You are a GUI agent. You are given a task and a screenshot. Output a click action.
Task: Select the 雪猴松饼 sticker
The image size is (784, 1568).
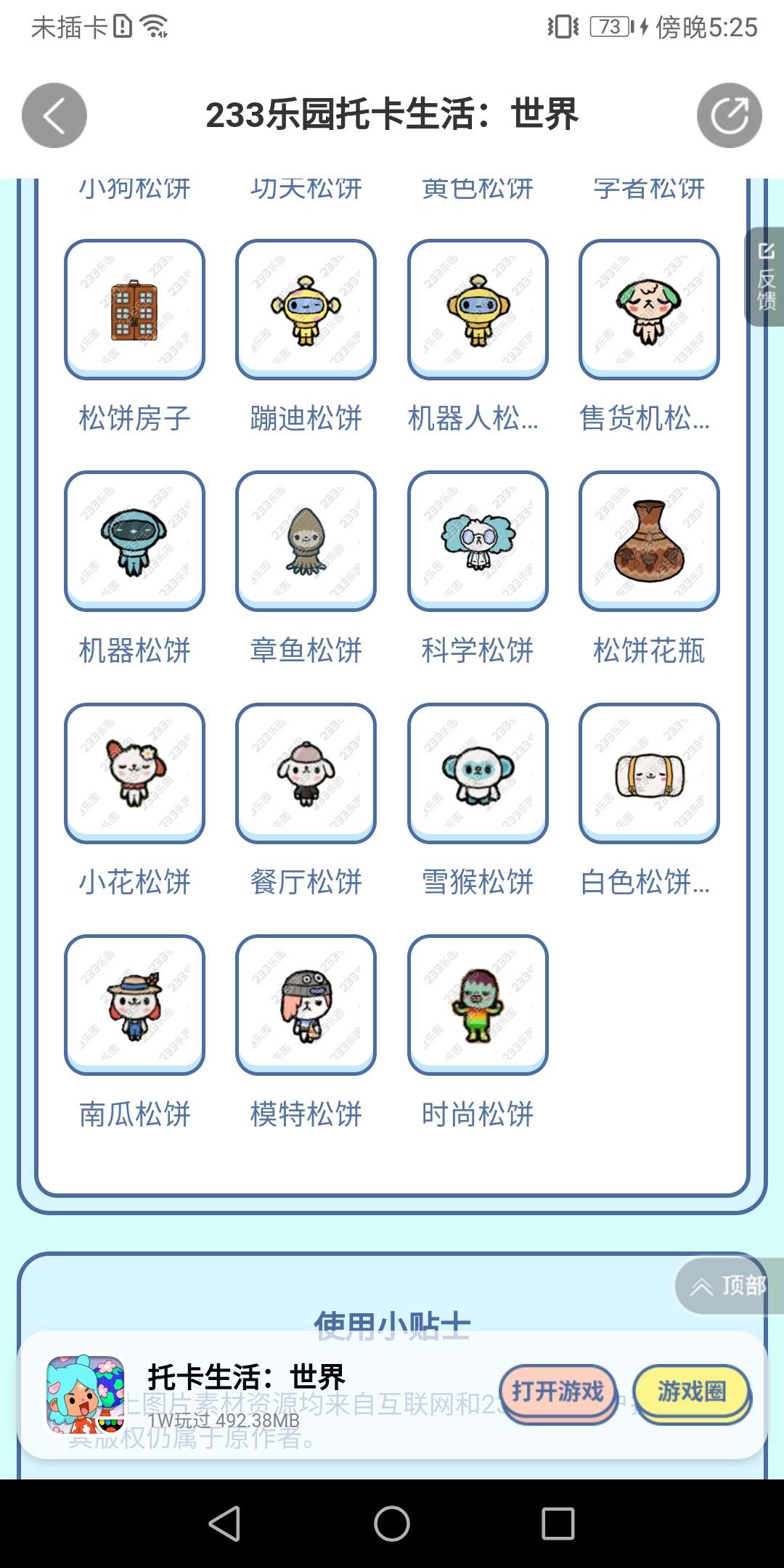pos(478,773)
